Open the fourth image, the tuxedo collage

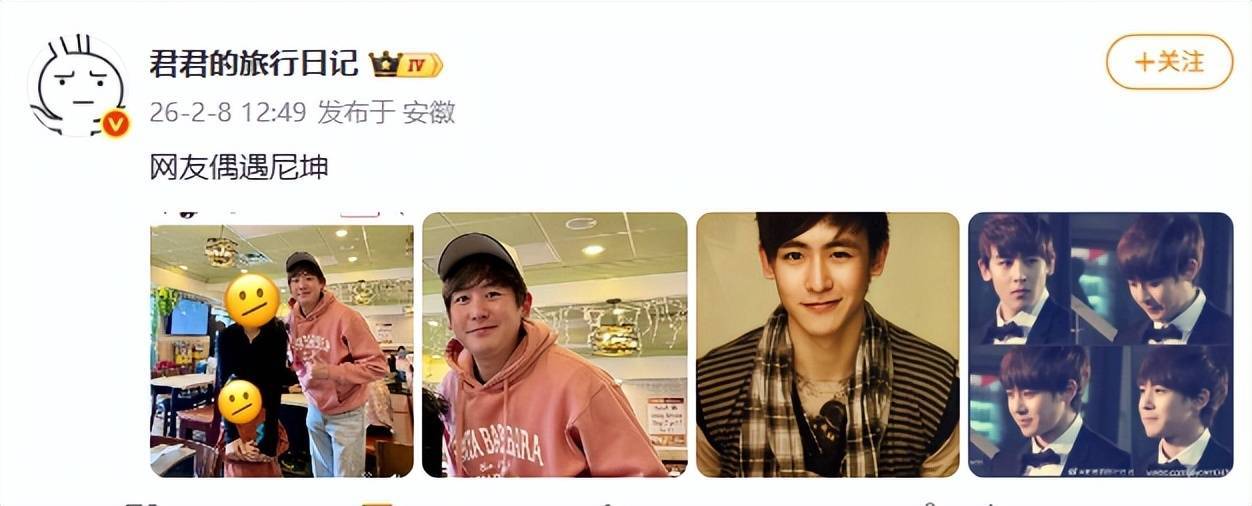pos(1100,345)
